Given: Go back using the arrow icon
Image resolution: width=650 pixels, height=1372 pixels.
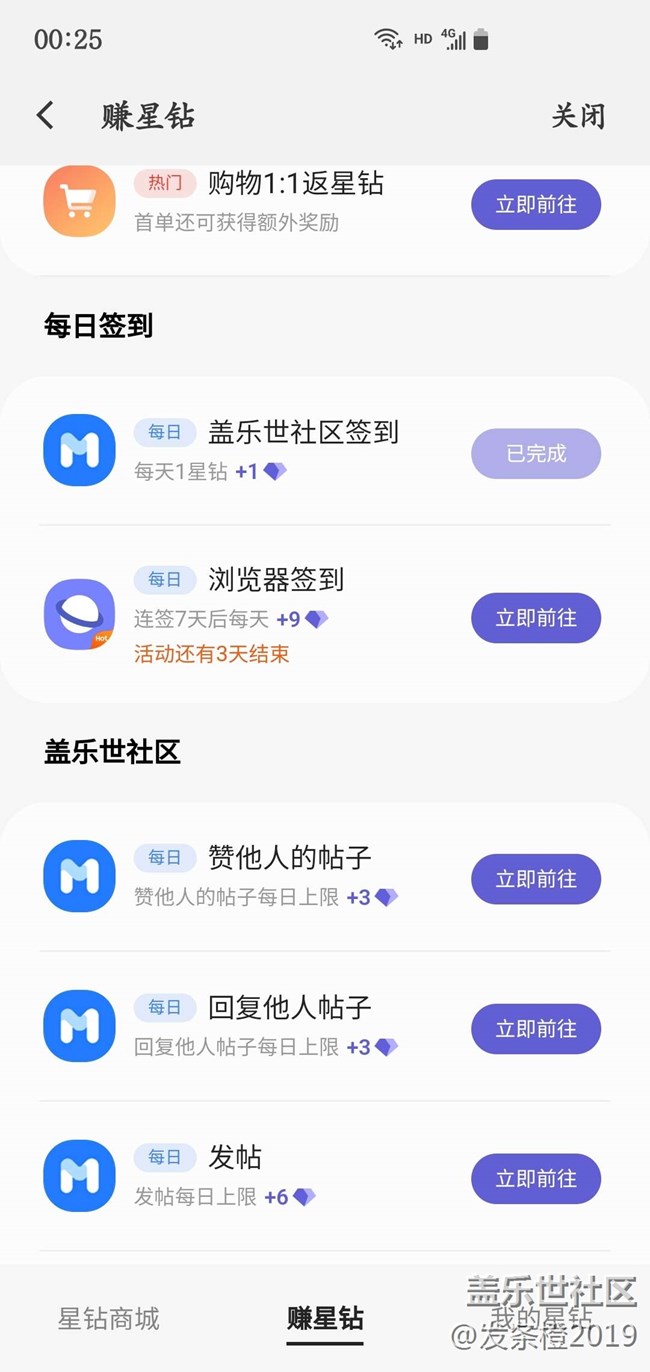Looking at the screenshot, I should pyautogui.click(x=46, y=115).
